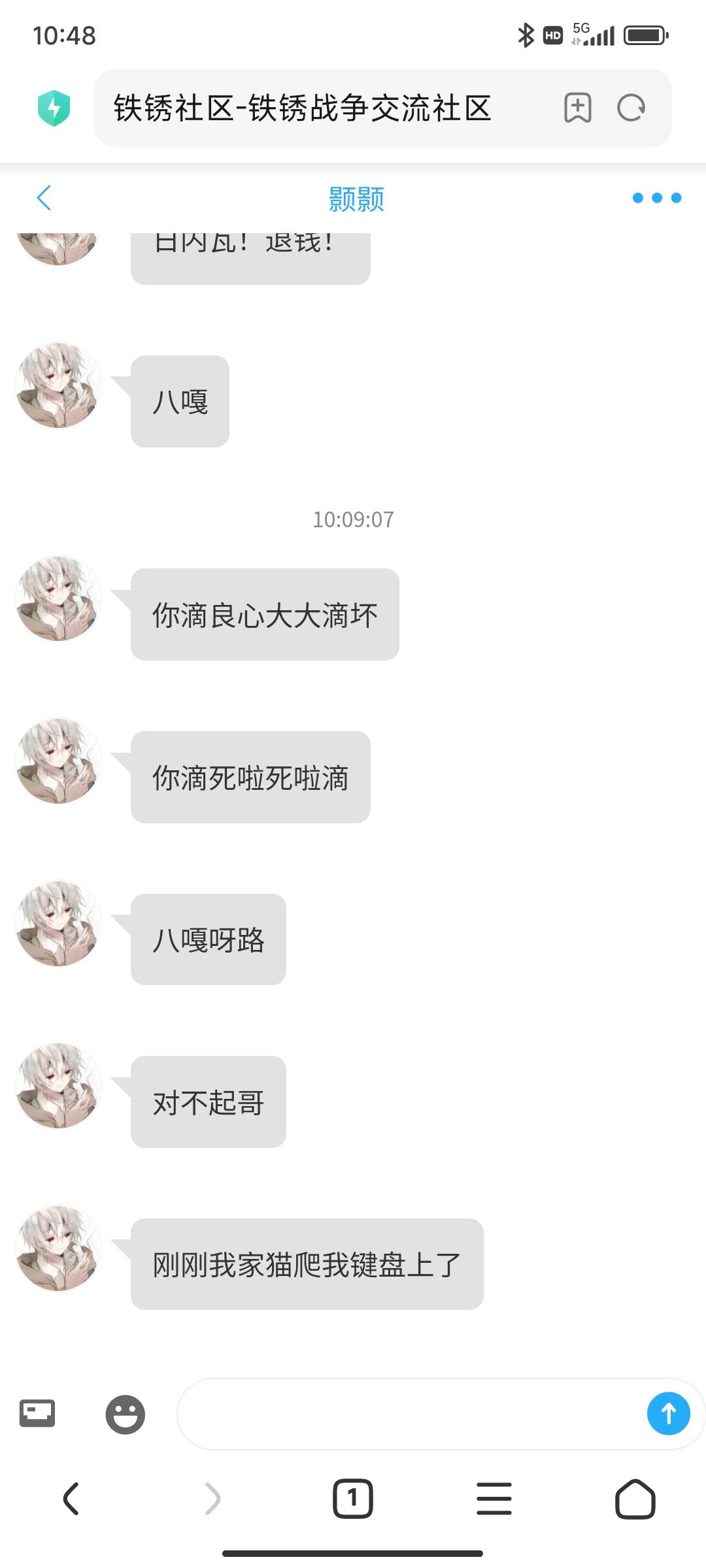Open the image attachment button

point(37,1414)
